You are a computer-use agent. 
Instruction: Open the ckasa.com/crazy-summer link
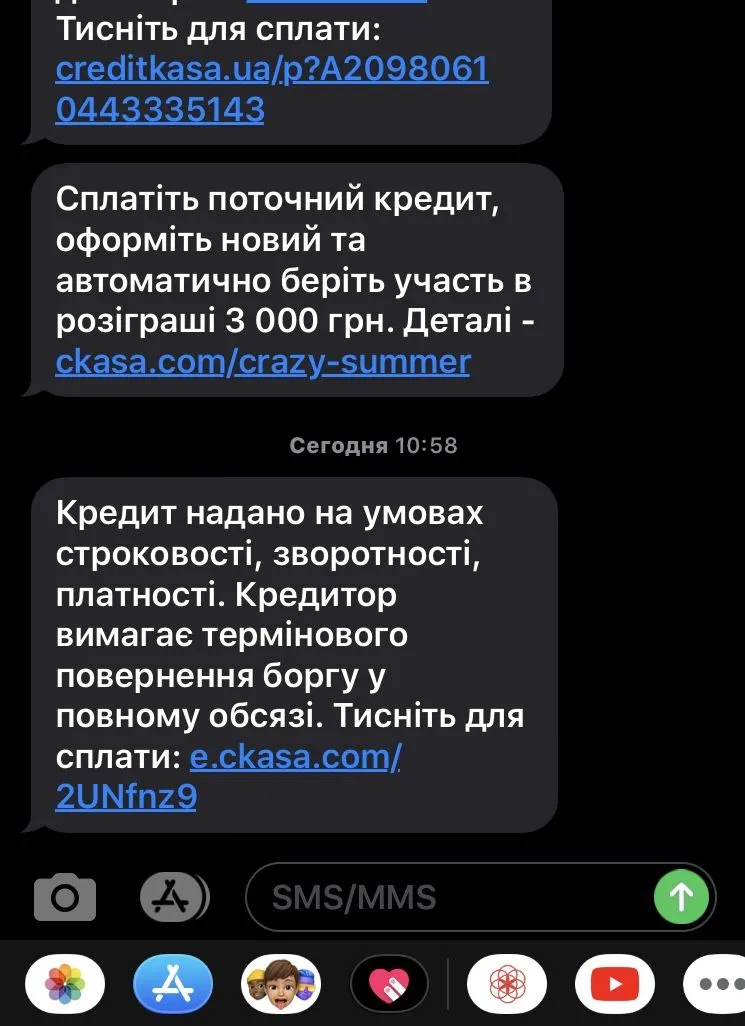click(x=262, y=361)
